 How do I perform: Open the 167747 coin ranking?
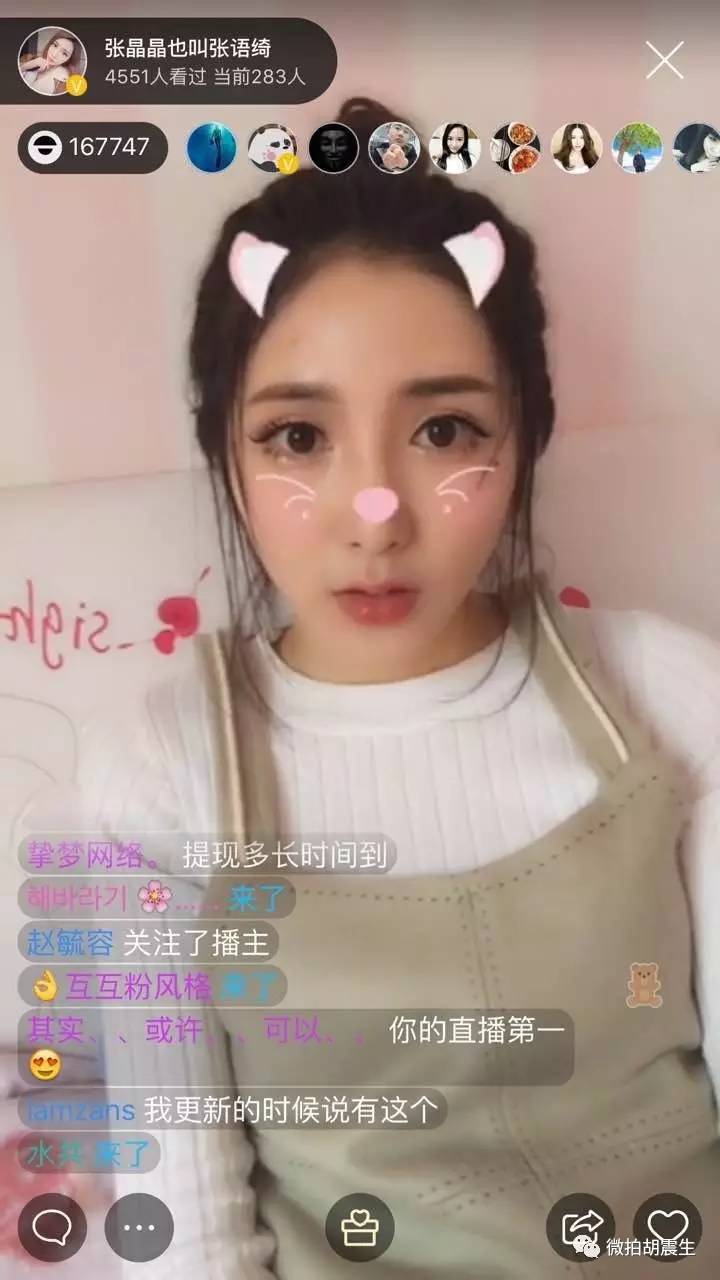pos(93,148)
